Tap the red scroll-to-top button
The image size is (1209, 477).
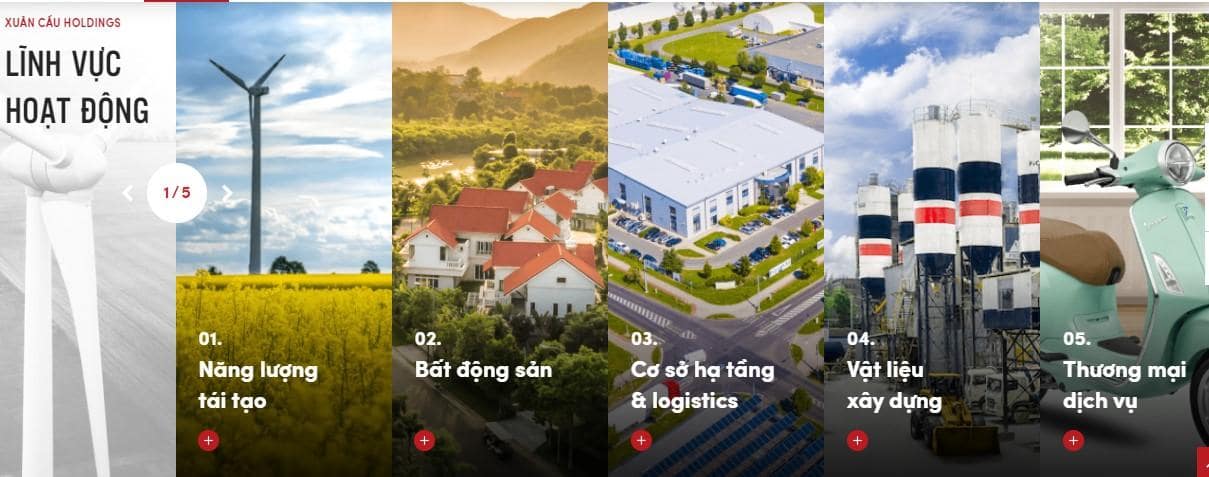1203,463
